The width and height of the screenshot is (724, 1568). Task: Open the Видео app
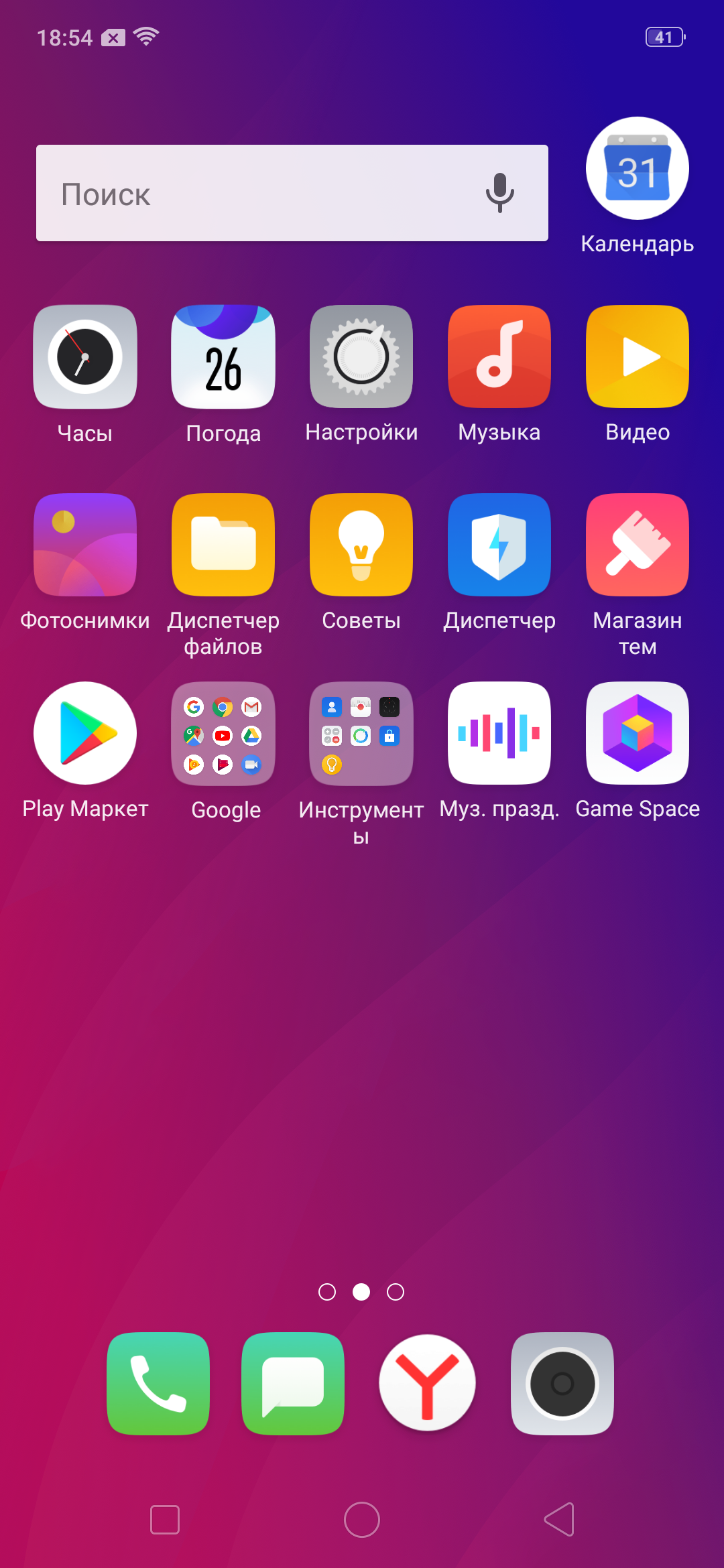(637, 356)
